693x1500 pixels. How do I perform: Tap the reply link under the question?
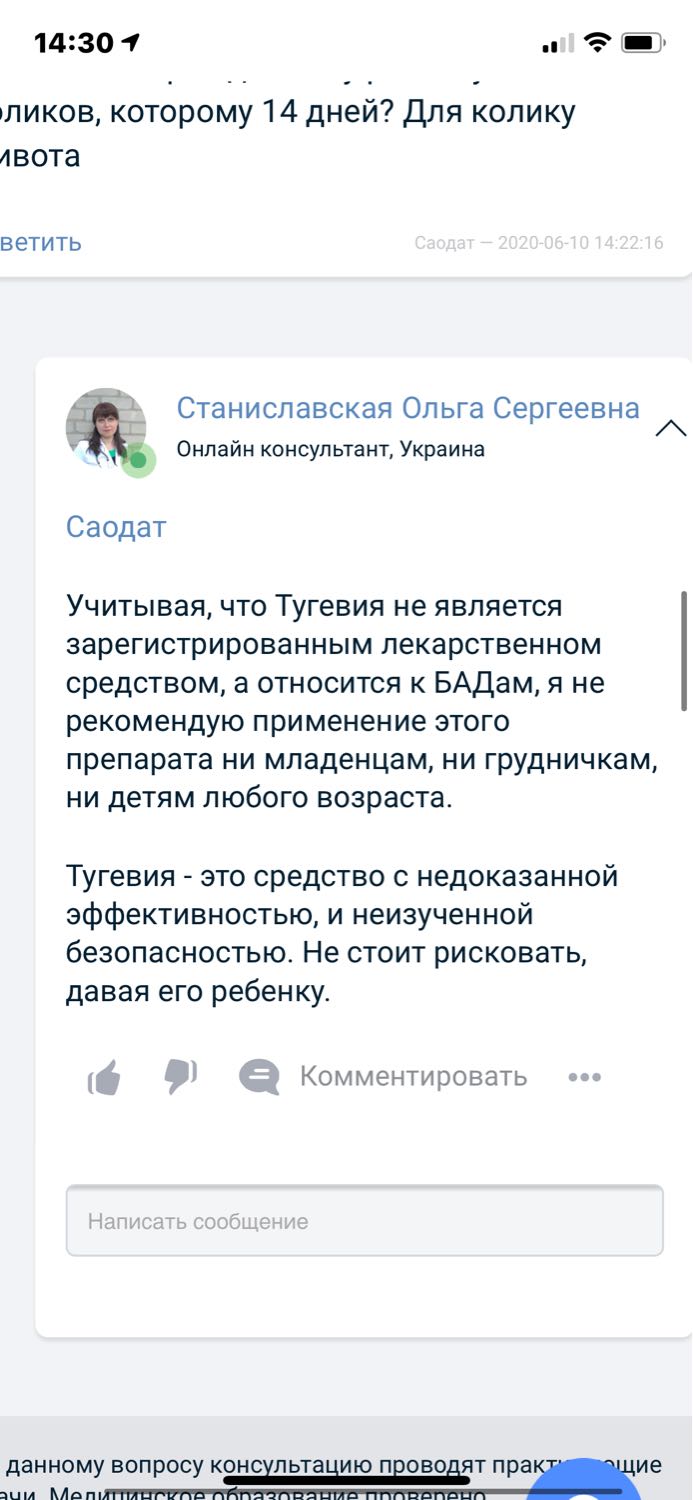coord(40,242)
